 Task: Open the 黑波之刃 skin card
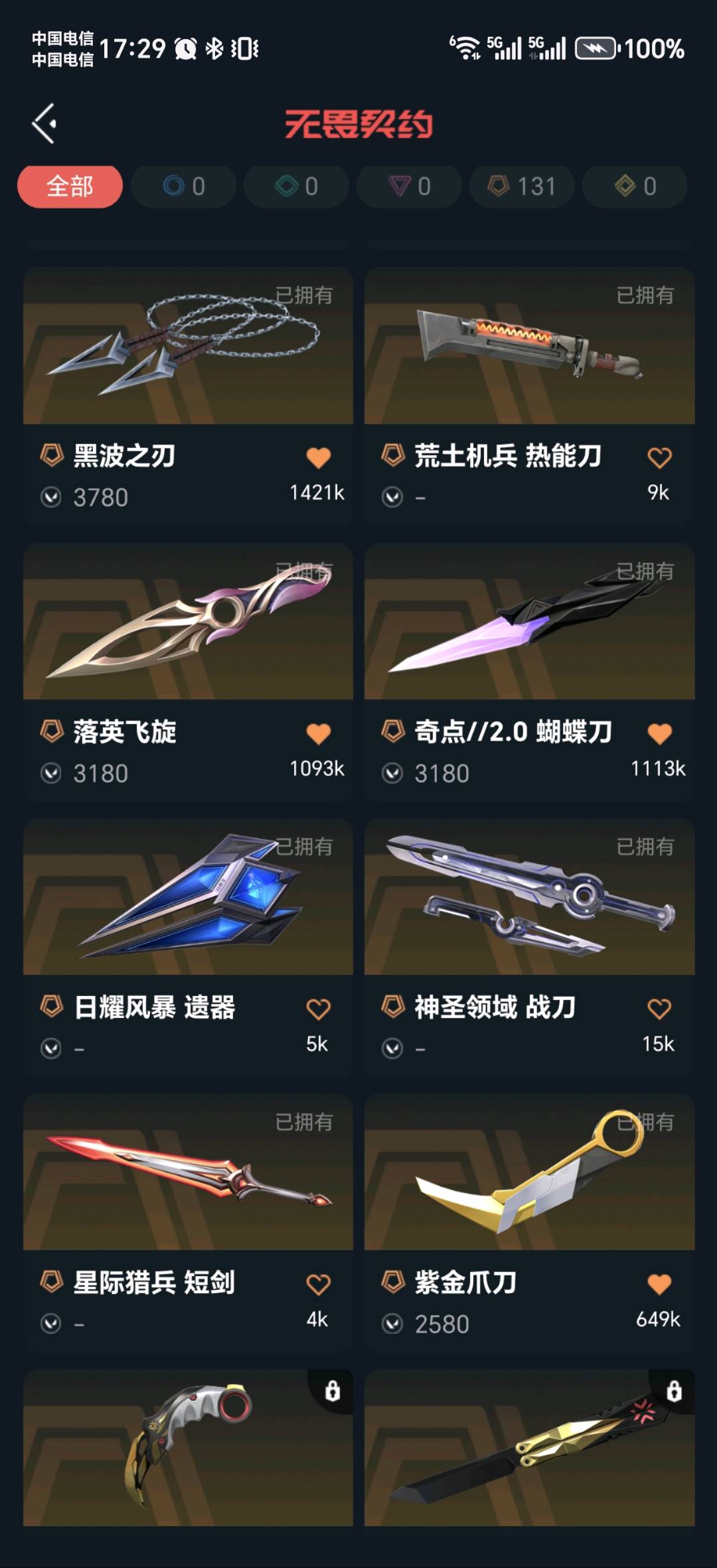click(188, 346)
